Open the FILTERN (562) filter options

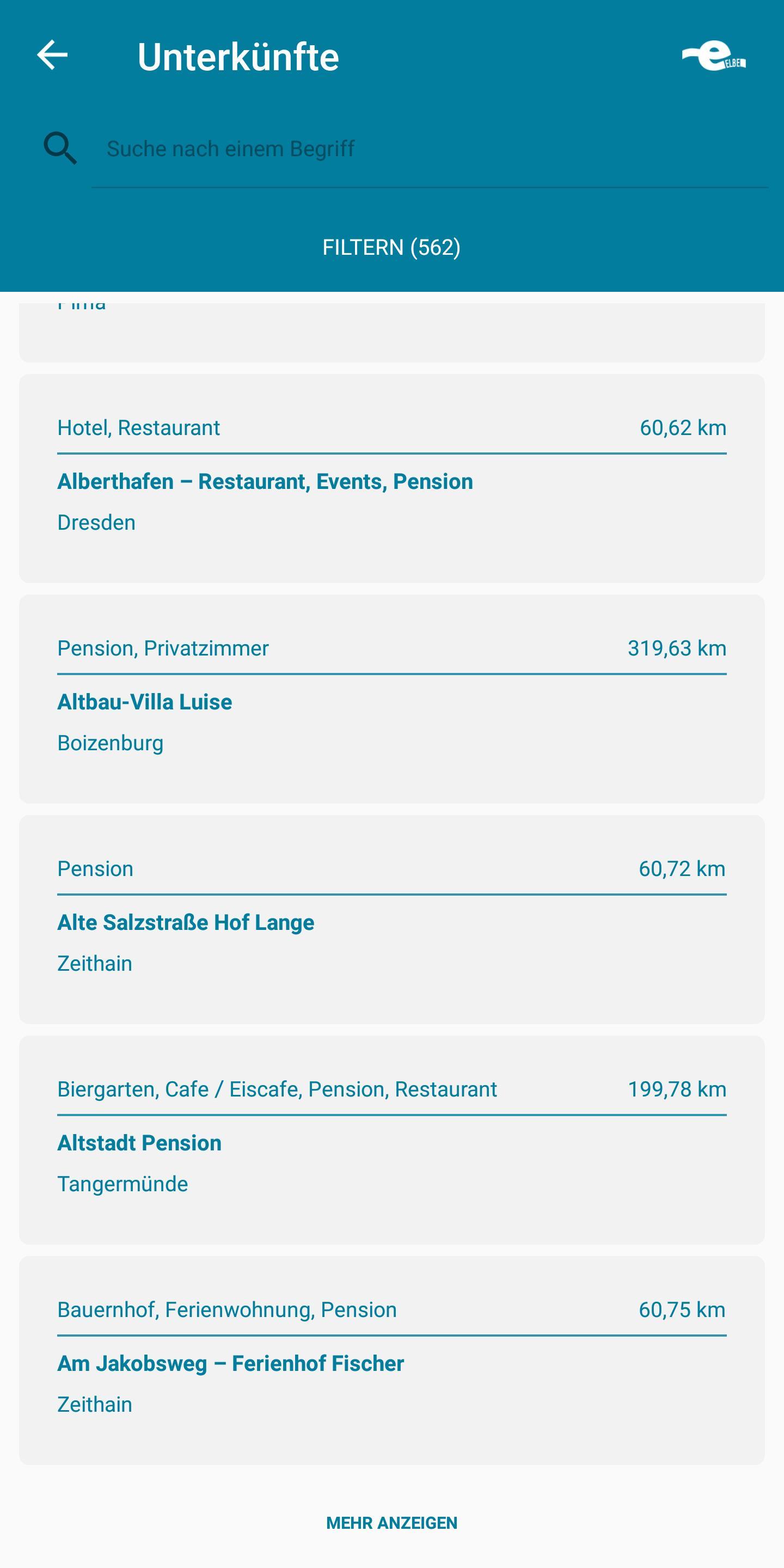[x=392, y=247]
